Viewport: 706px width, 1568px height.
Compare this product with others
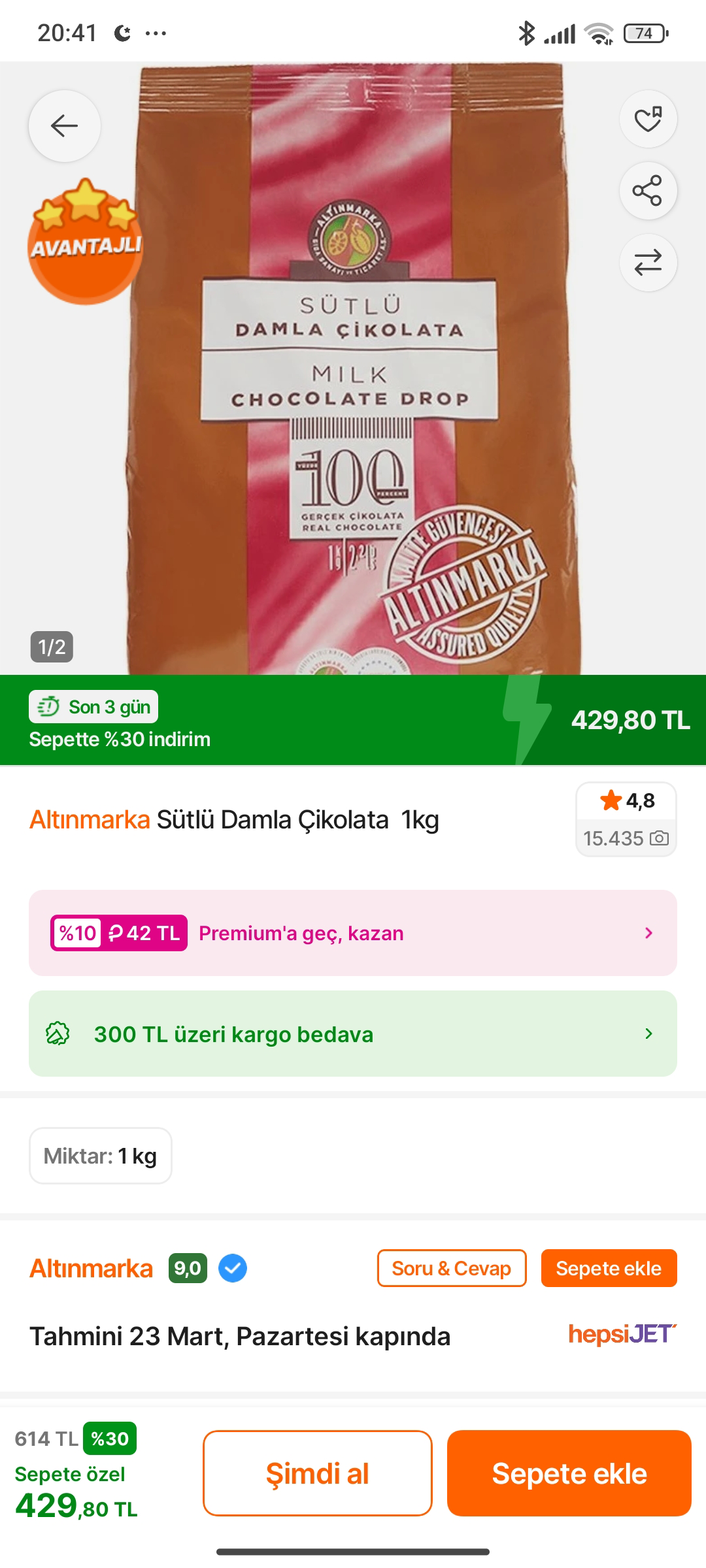point(648,263)
